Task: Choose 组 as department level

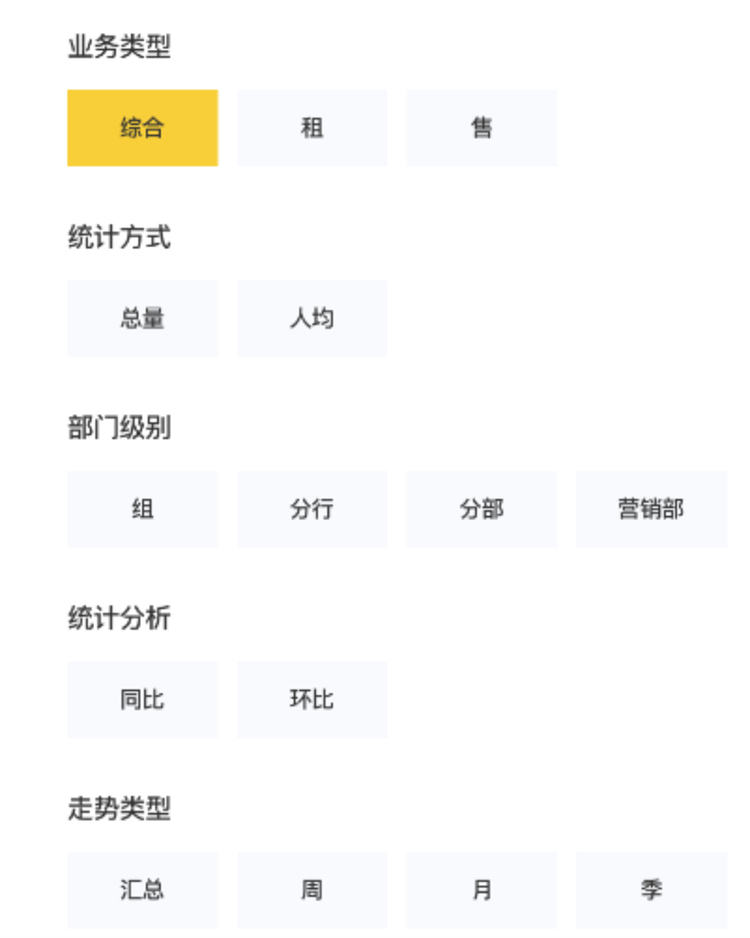Action: point(142,509)
